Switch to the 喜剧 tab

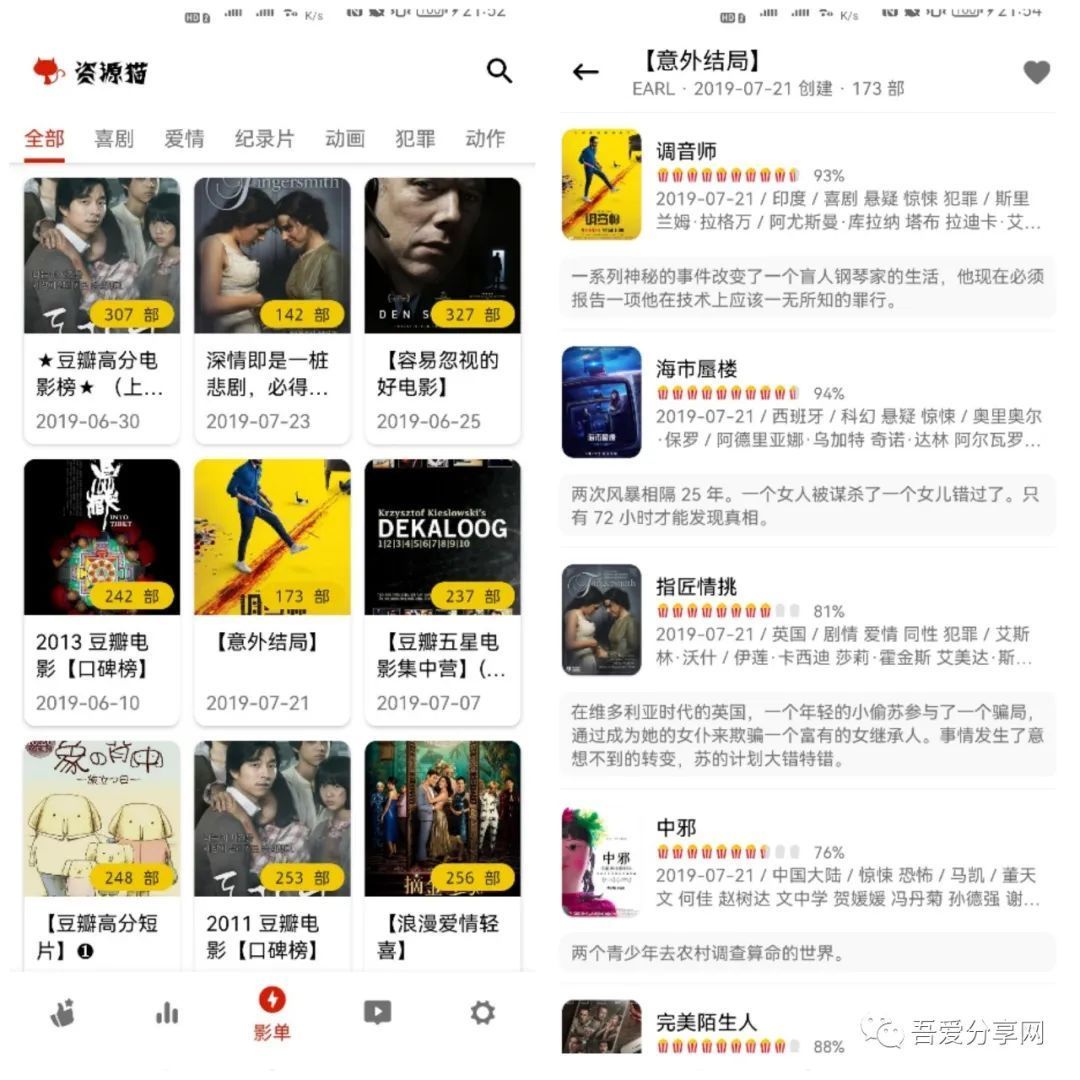pyautogui.click(x=114, y=139)
